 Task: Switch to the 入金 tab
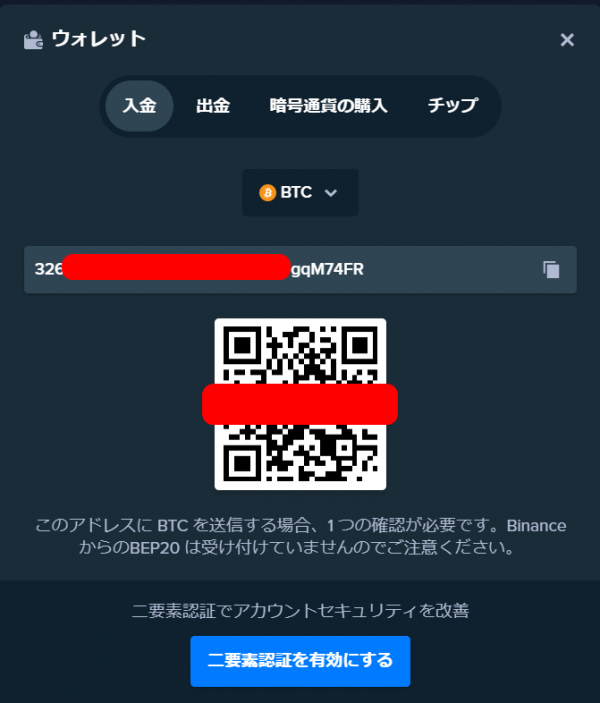pyautogui.click(x=139, y=105)
